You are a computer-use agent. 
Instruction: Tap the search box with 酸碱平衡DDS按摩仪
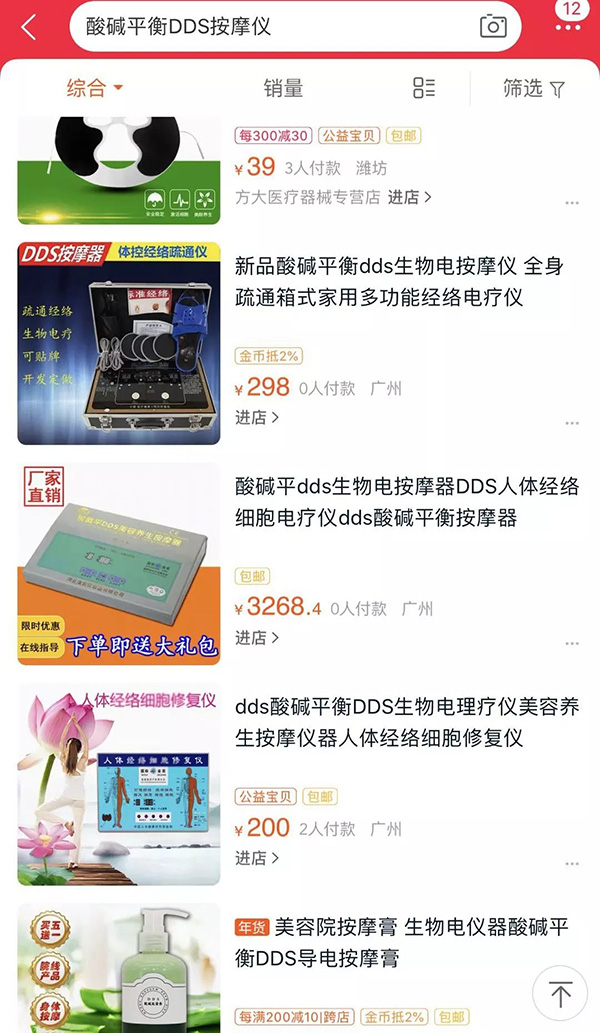[x=270, y=27]
